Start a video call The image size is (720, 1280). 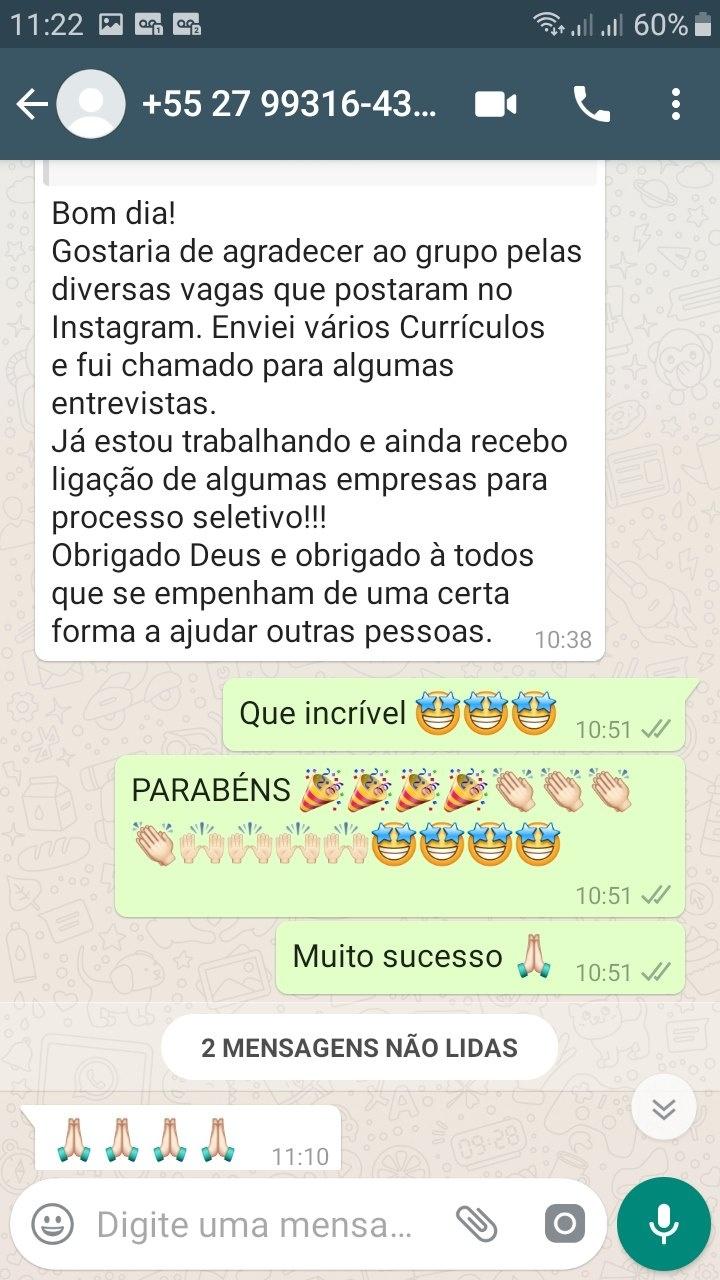coord(496,104)
